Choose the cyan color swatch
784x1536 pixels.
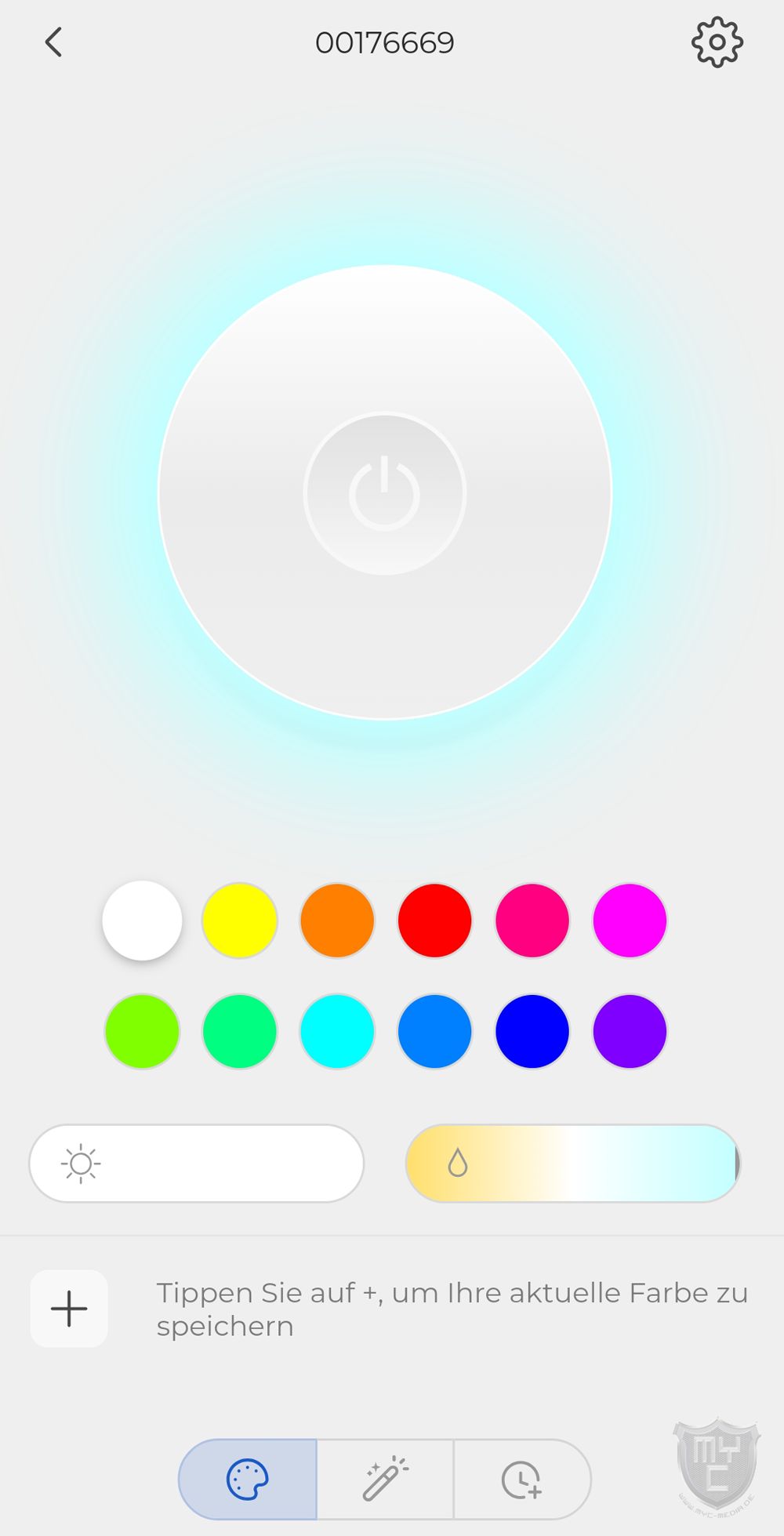pyautogui.click(x=337, y=1031)
